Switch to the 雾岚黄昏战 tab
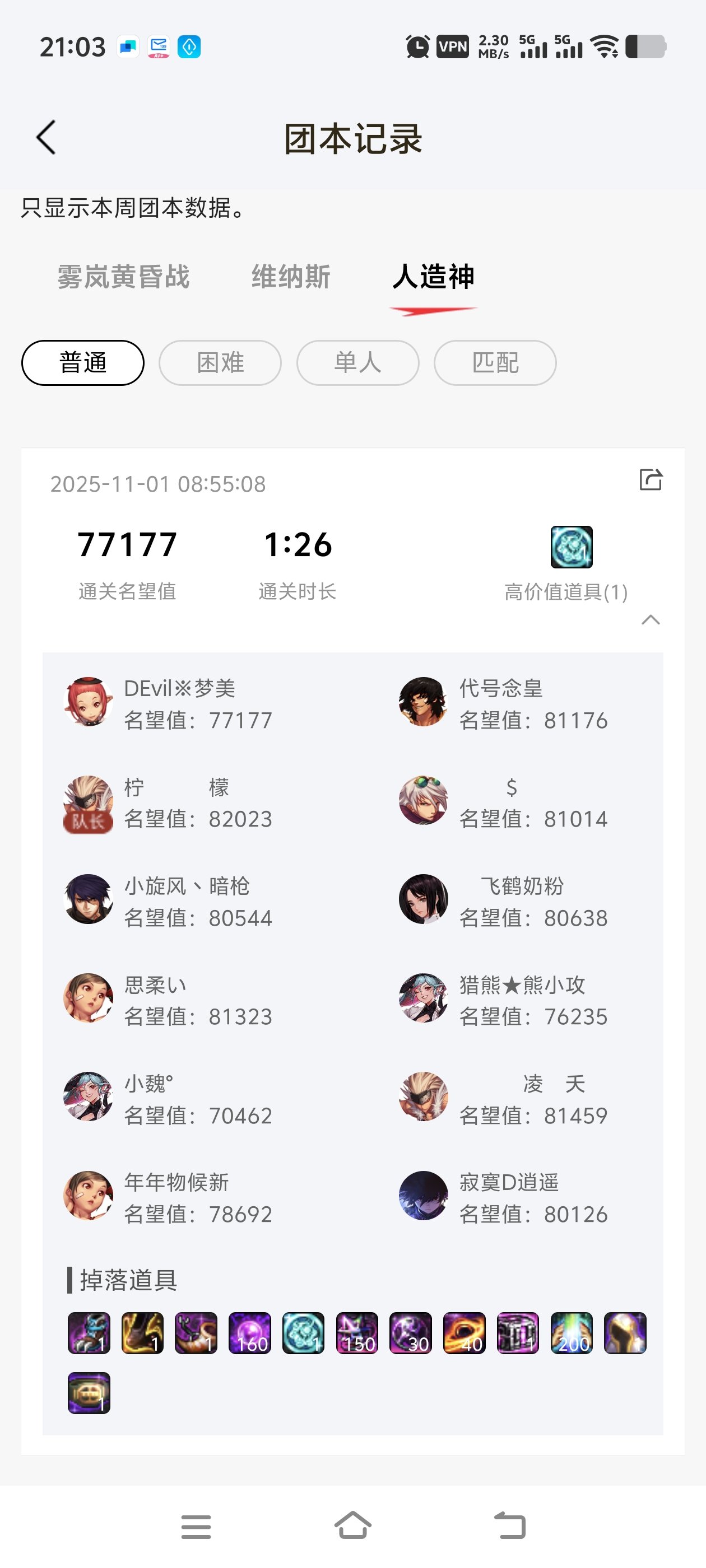 pos(124,277)
